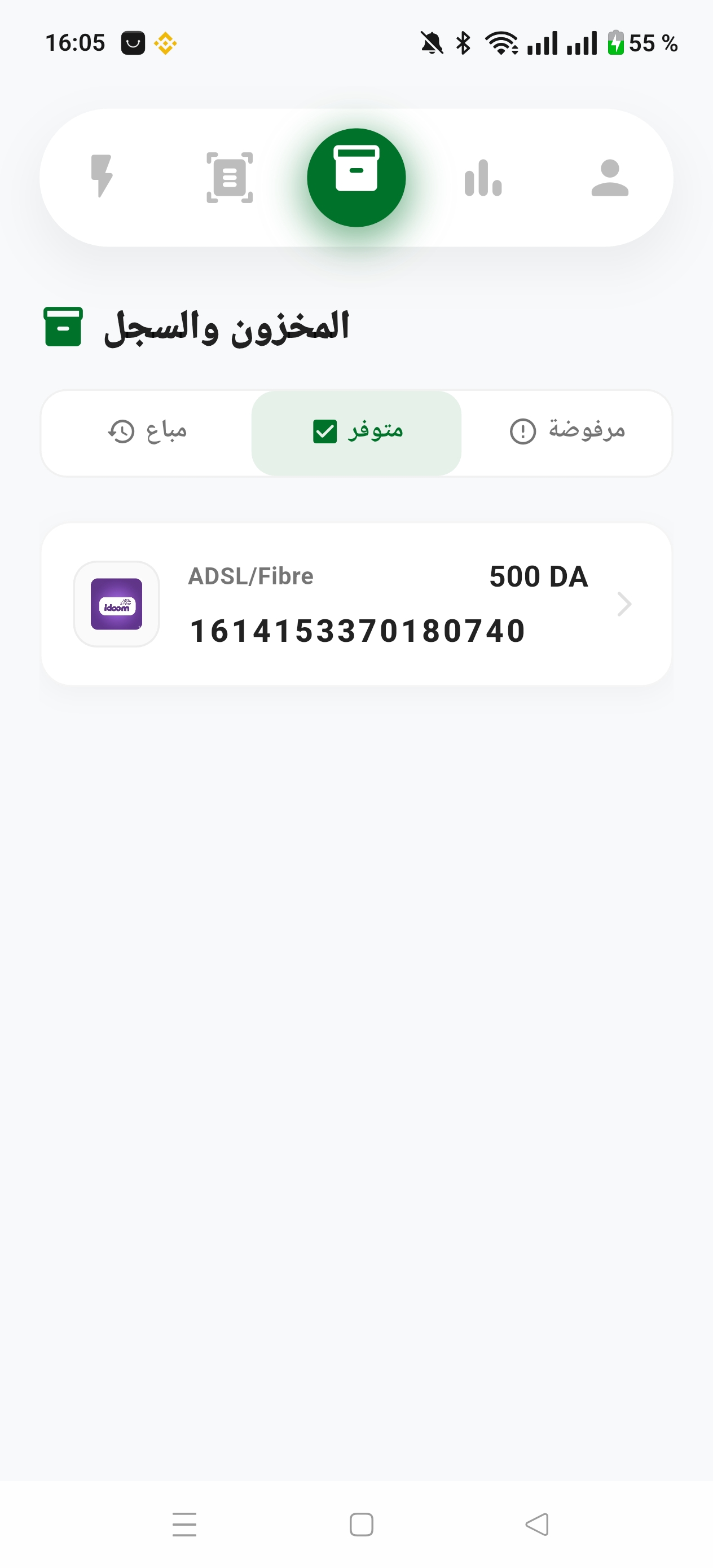The width and height of the screenshot is (713, 1568).
Task: Select the inventory box tab
Action: coord(356,177)
